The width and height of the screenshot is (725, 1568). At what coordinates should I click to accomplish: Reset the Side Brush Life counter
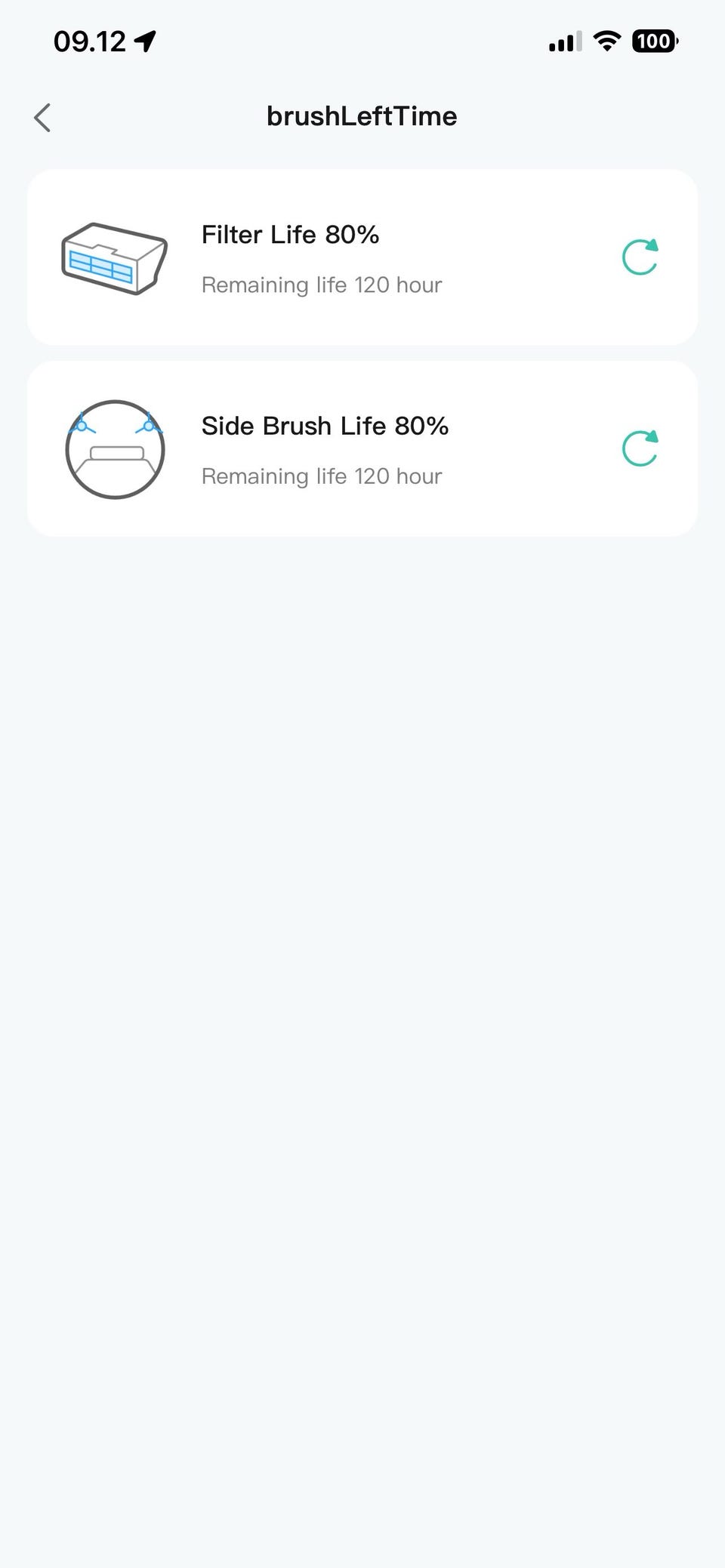point(640,449)
